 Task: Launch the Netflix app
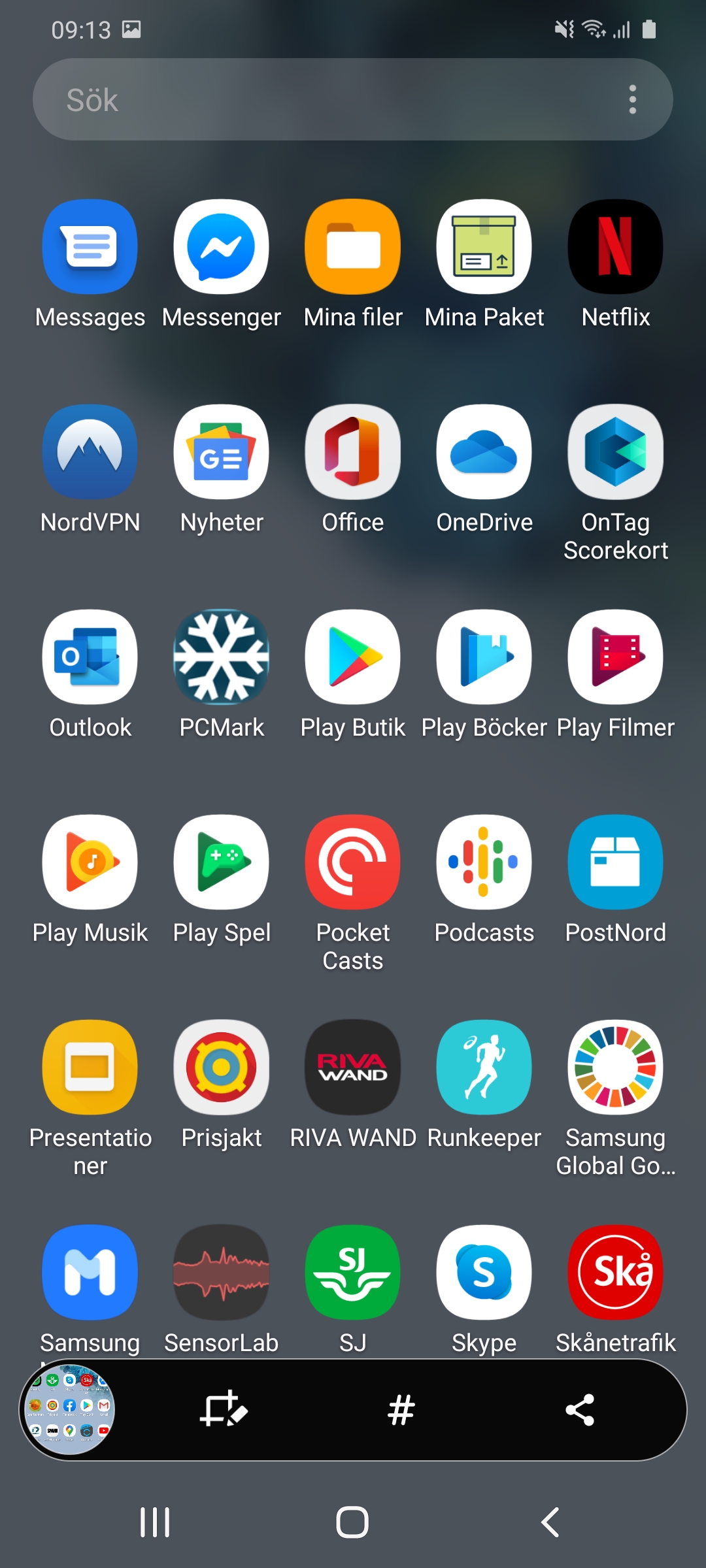tap(615, 247)
